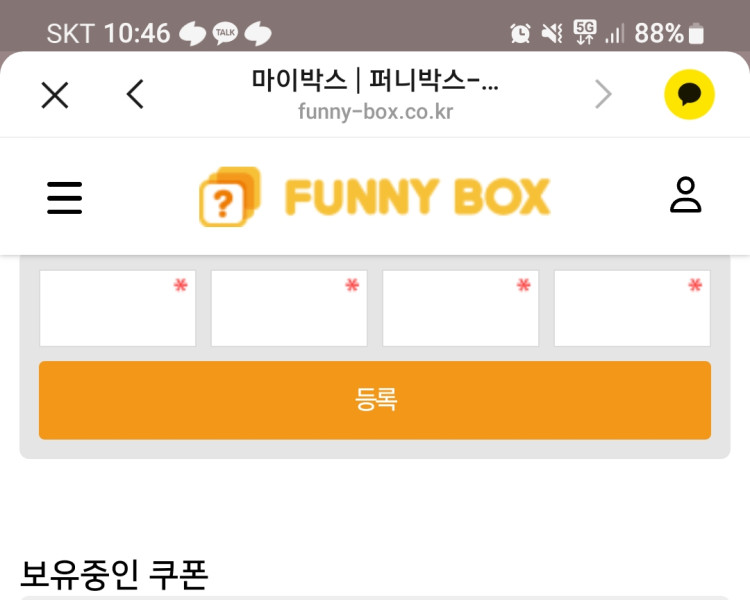The width and height of the screenshot is (750, 600).
Task: Open the KakaoTalk chat icon
Action: coord(689,95)
